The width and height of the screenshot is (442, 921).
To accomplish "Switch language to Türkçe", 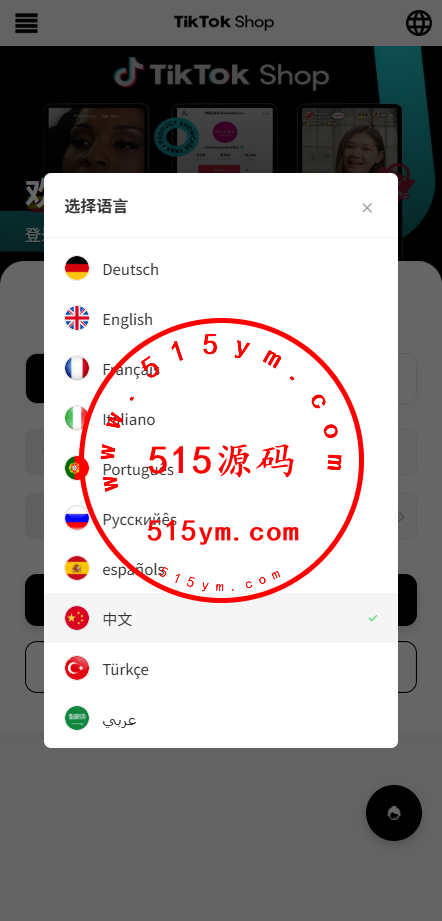I will pos(221,668).
